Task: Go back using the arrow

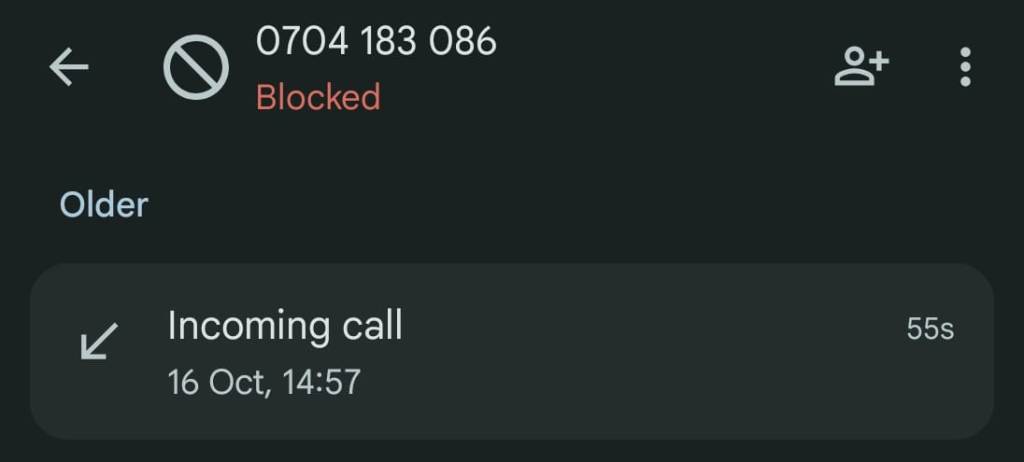Action: 69,68
